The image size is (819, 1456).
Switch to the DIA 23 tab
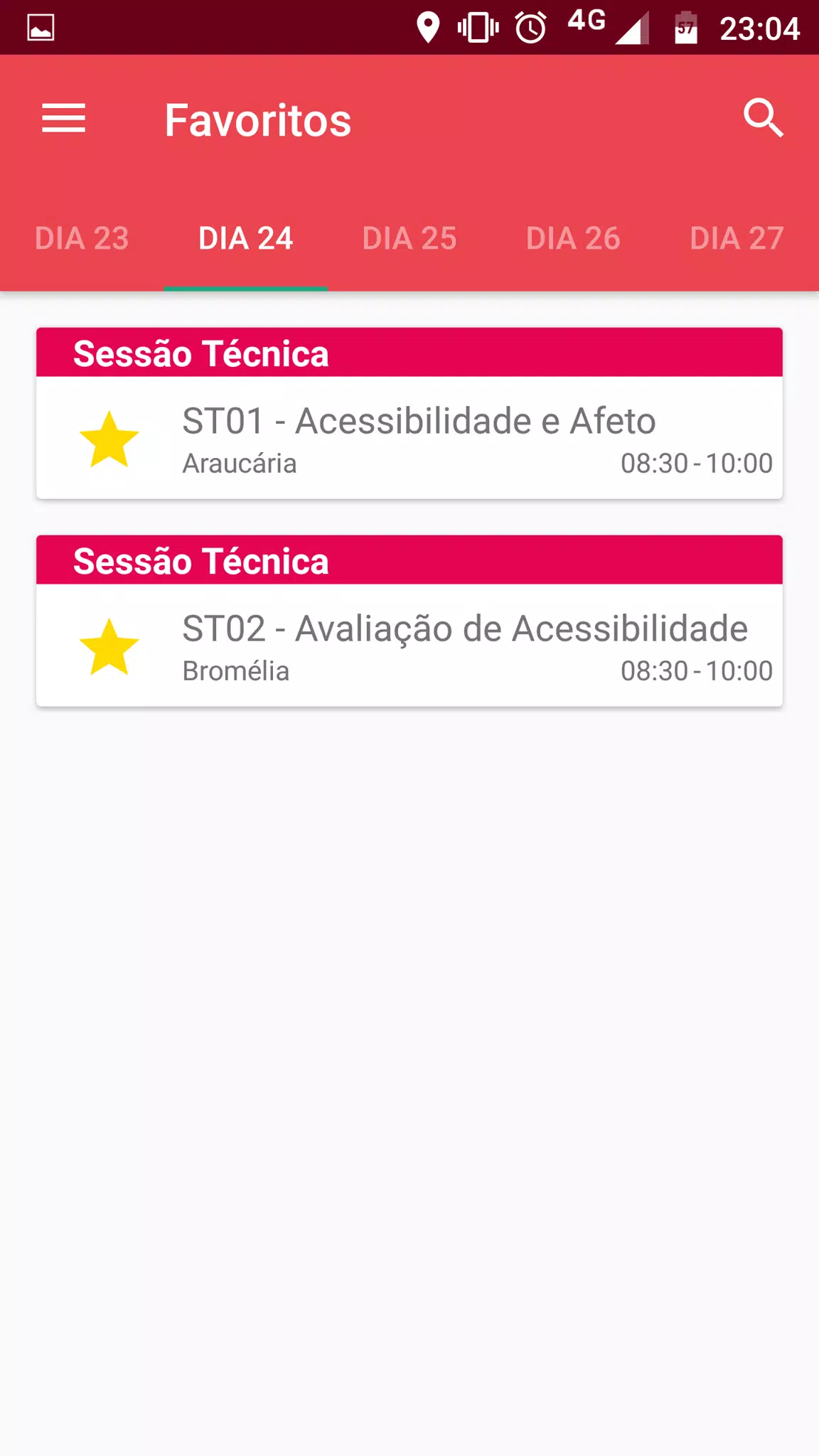[x=82, y=238]
